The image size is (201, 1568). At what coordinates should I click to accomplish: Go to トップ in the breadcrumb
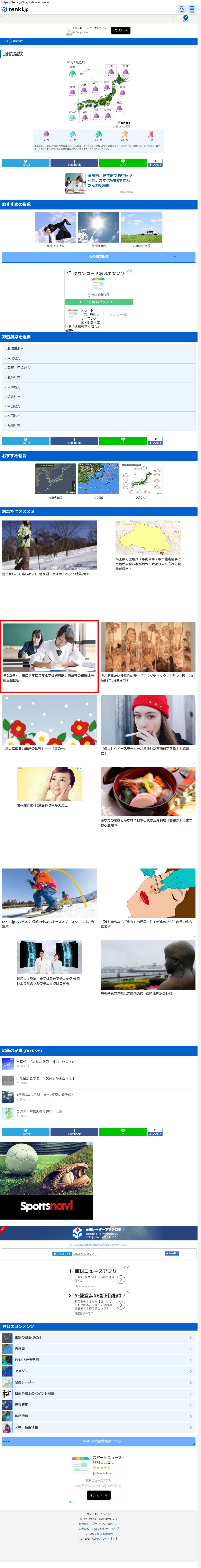click(5, 41)
